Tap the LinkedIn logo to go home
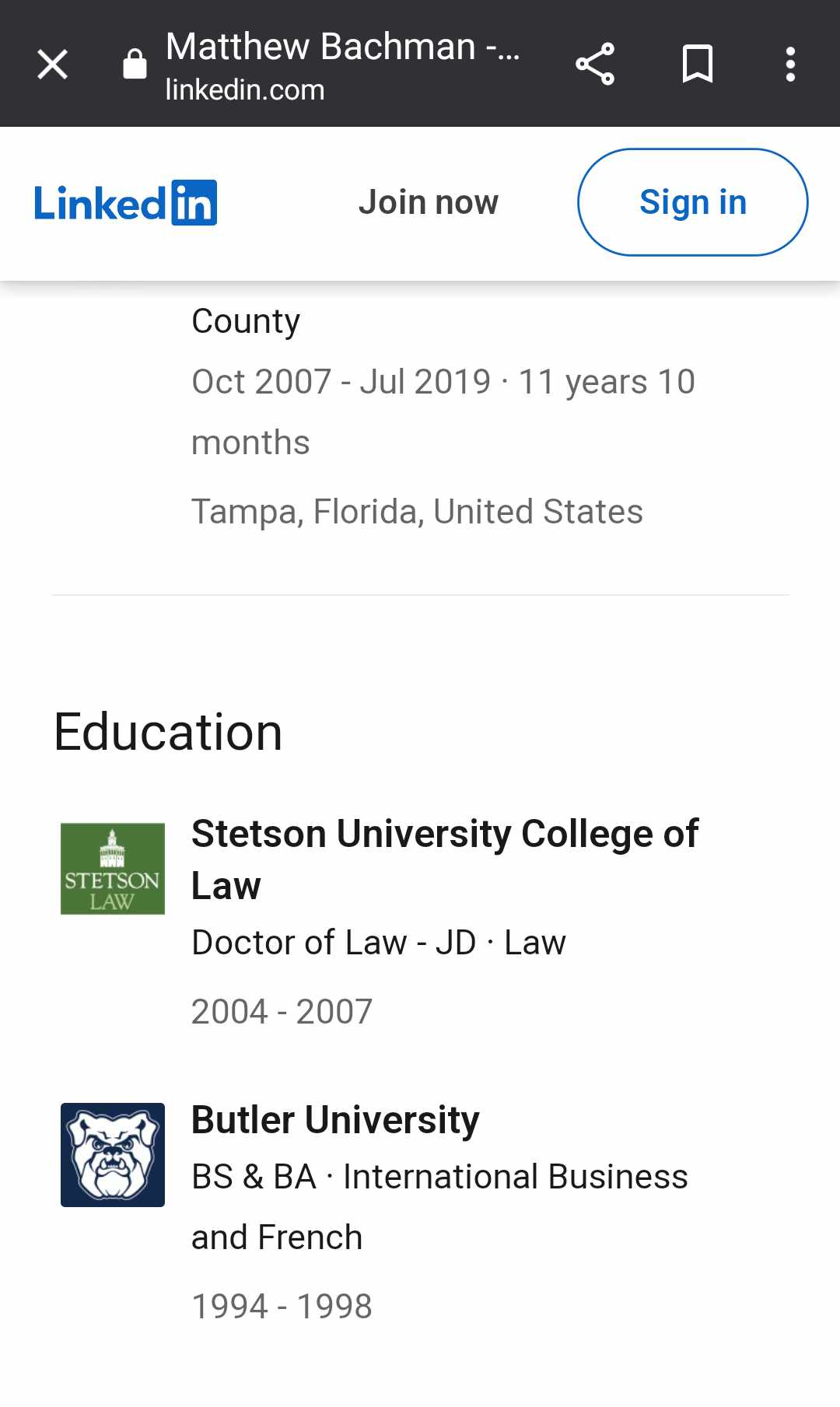840x1407 pixels. click(125, 203)
